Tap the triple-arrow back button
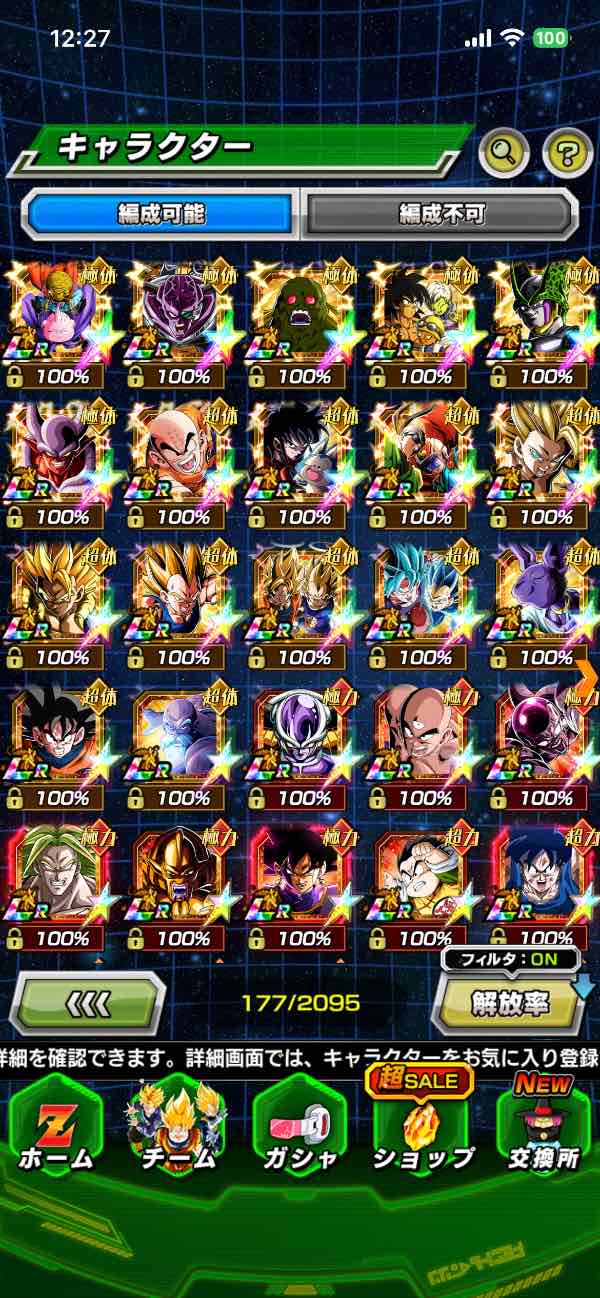This screenshot has height=1298, width=600. (88, 1002)
